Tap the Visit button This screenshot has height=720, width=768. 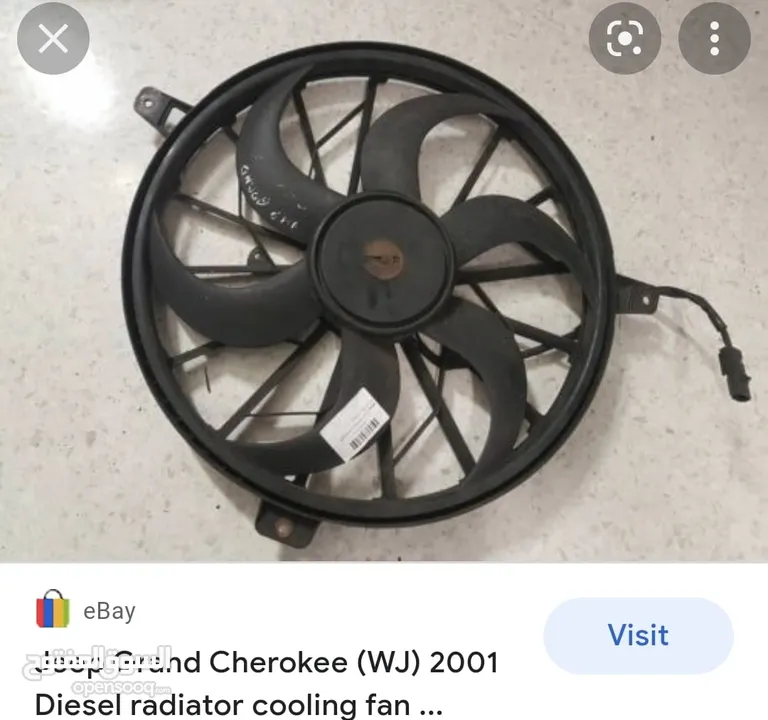pos(638,635)
